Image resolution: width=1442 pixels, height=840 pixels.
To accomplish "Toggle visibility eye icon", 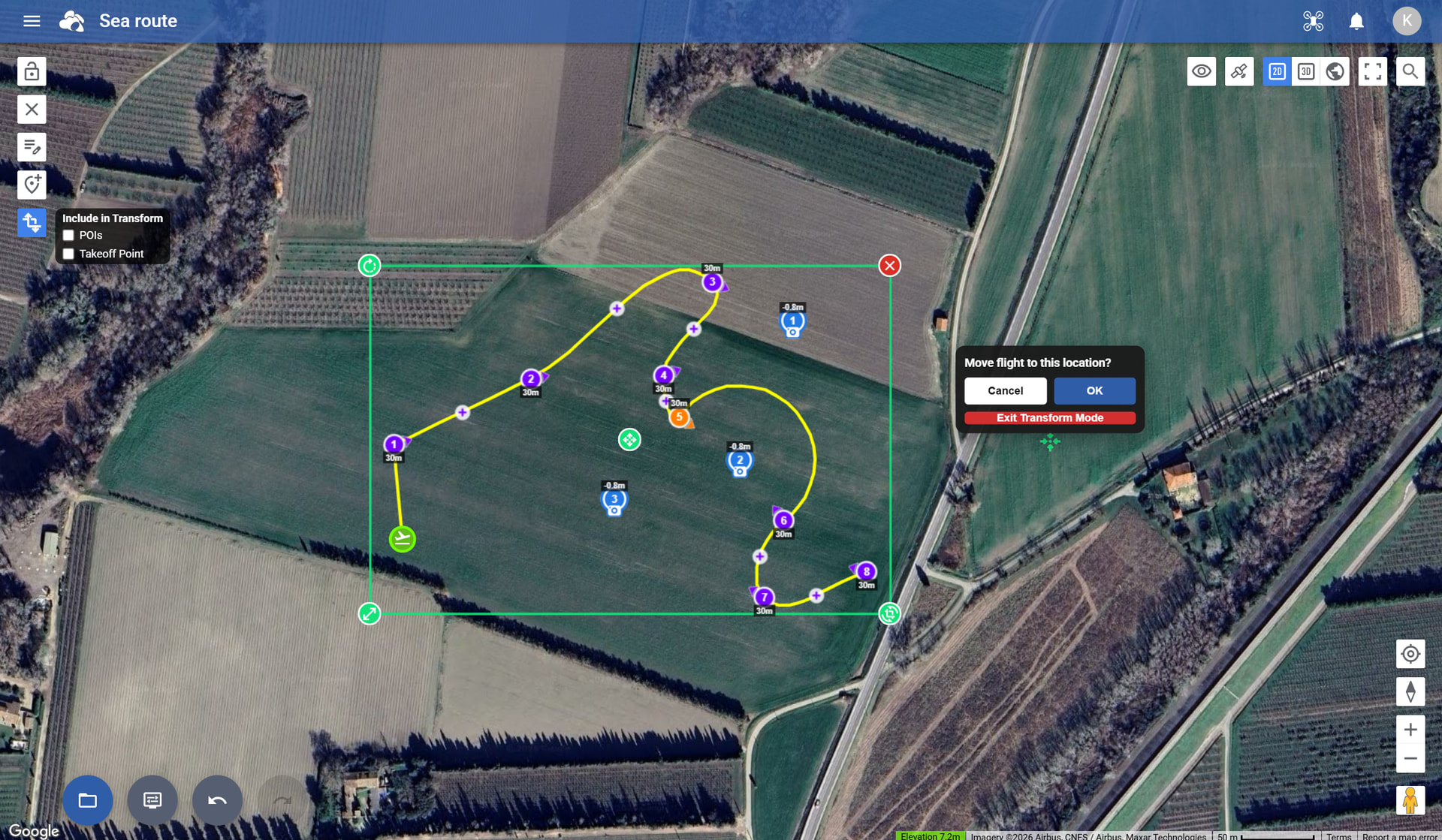I will [1201, 71].
